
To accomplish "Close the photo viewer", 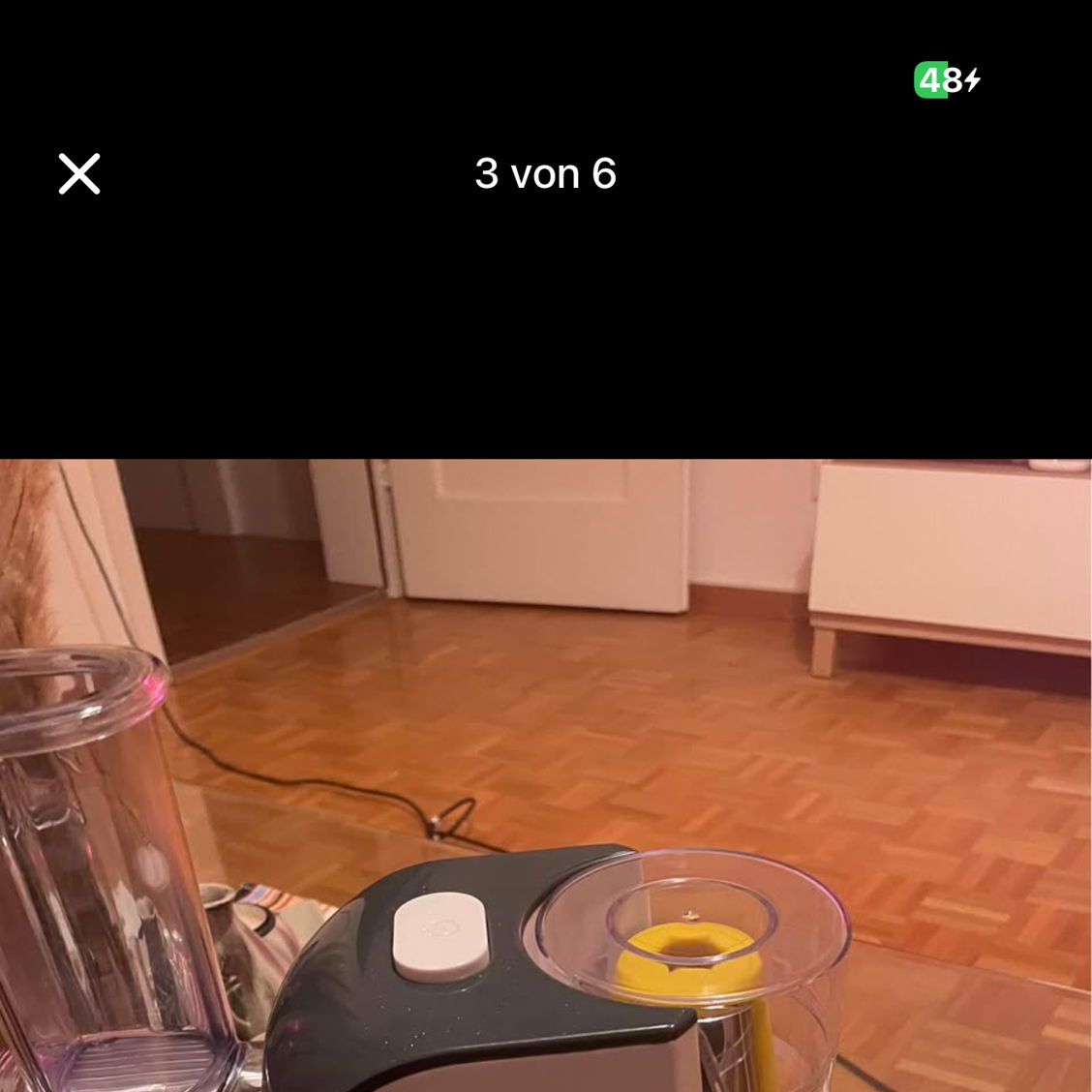I will [79, 174].
